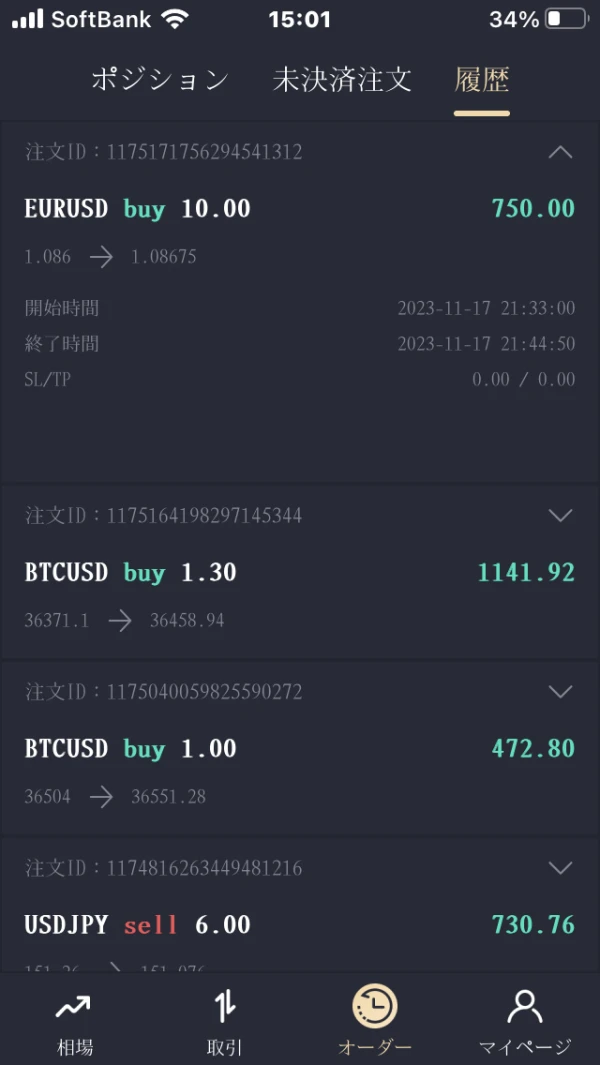Expand the BTCUSD buy 1.00 order
Screen dimensions: 600x1065
561,692
